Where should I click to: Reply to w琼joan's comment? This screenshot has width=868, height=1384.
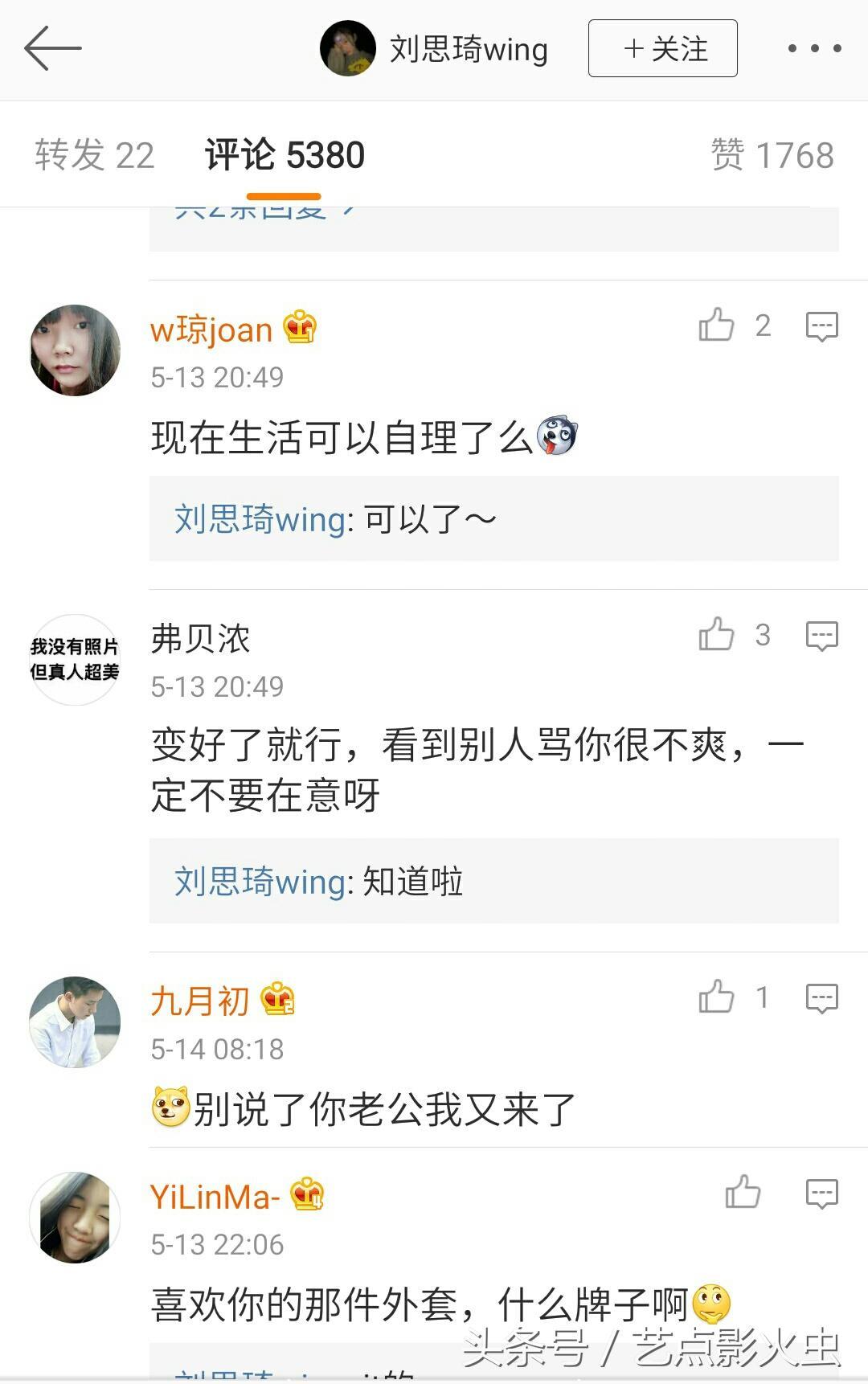[x=821, y=326]
